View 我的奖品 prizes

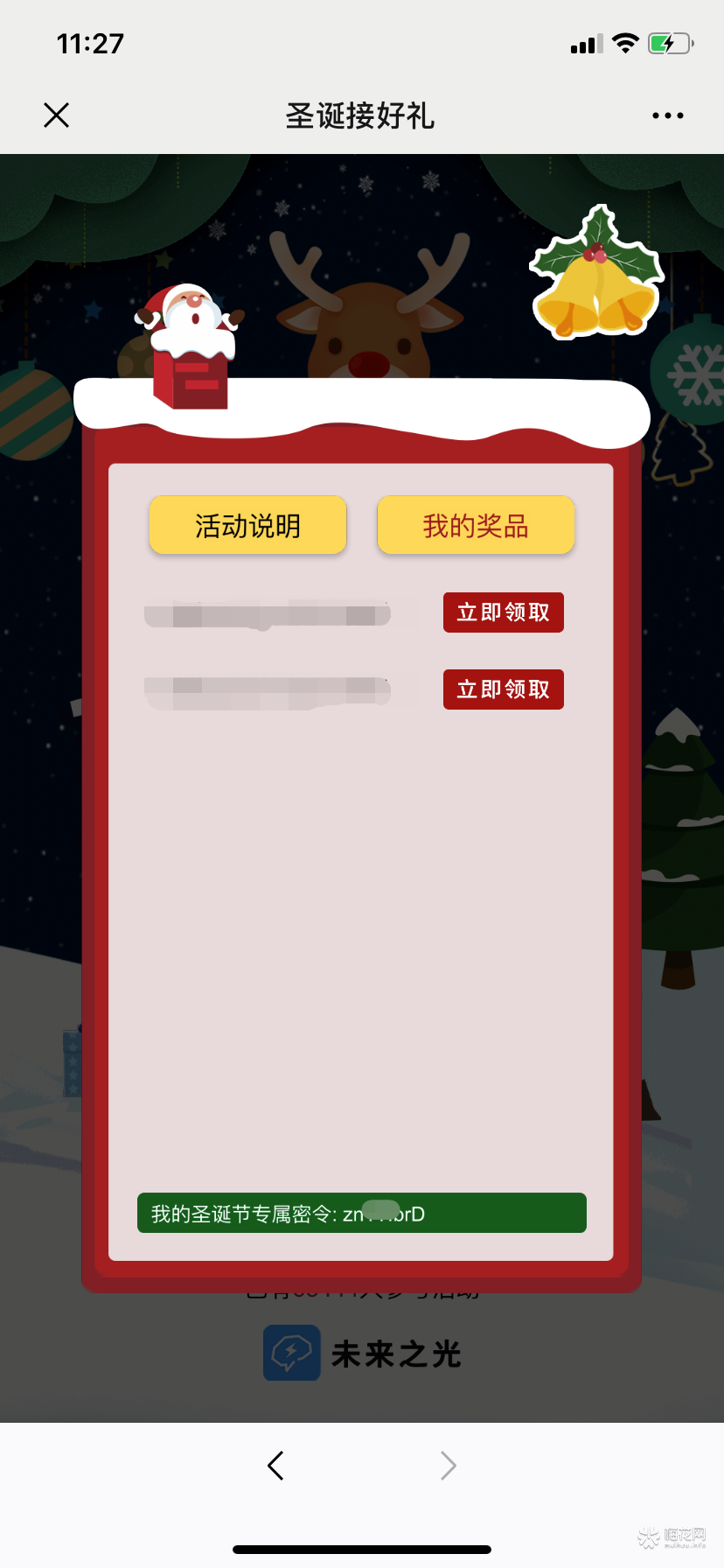tap(476, 525)
